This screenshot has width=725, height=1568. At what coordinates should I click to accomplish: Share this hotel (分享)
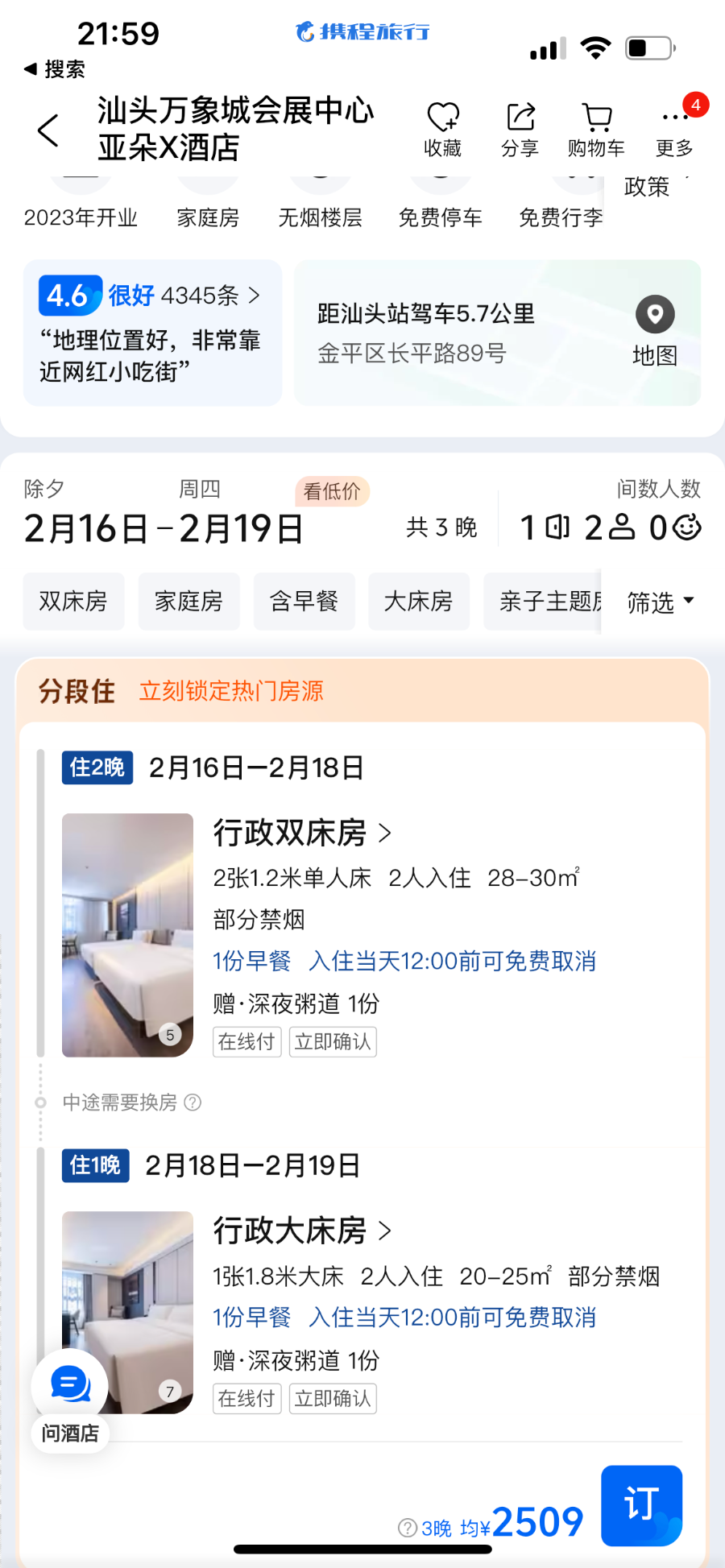tap(520, 129)
